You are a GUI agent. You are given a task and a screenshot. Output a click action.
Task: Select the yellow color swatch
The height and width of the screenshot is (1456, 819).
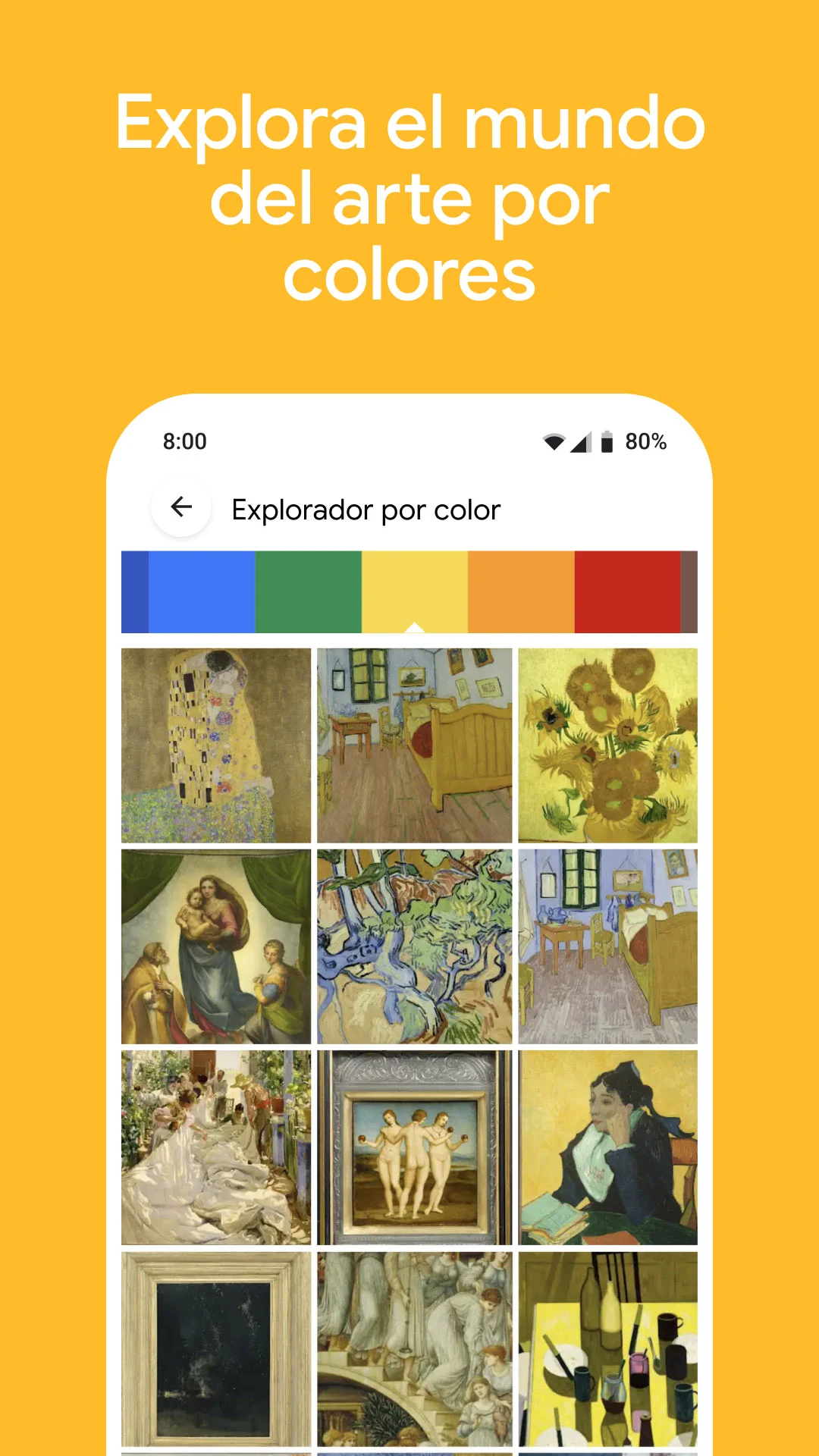click(x=413, y=592)
